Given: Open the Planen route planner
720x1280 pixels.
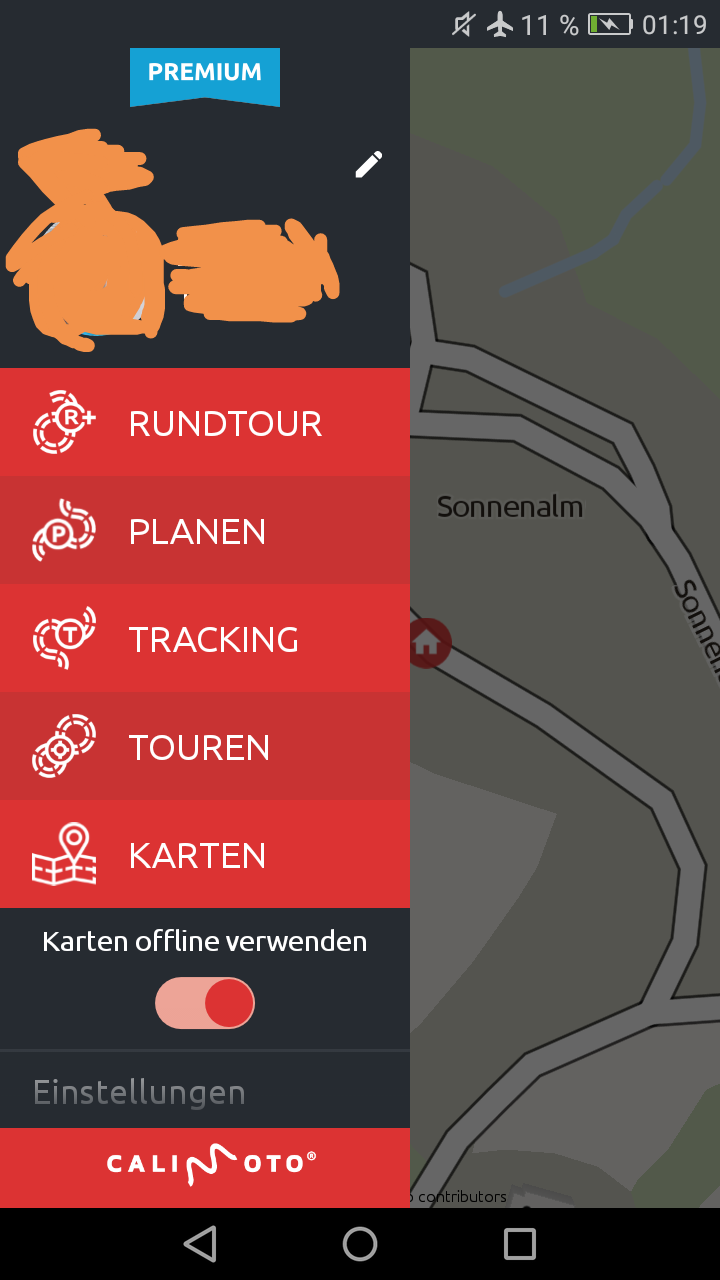Looking at the screenshot, I should click(x=205, y=531).
